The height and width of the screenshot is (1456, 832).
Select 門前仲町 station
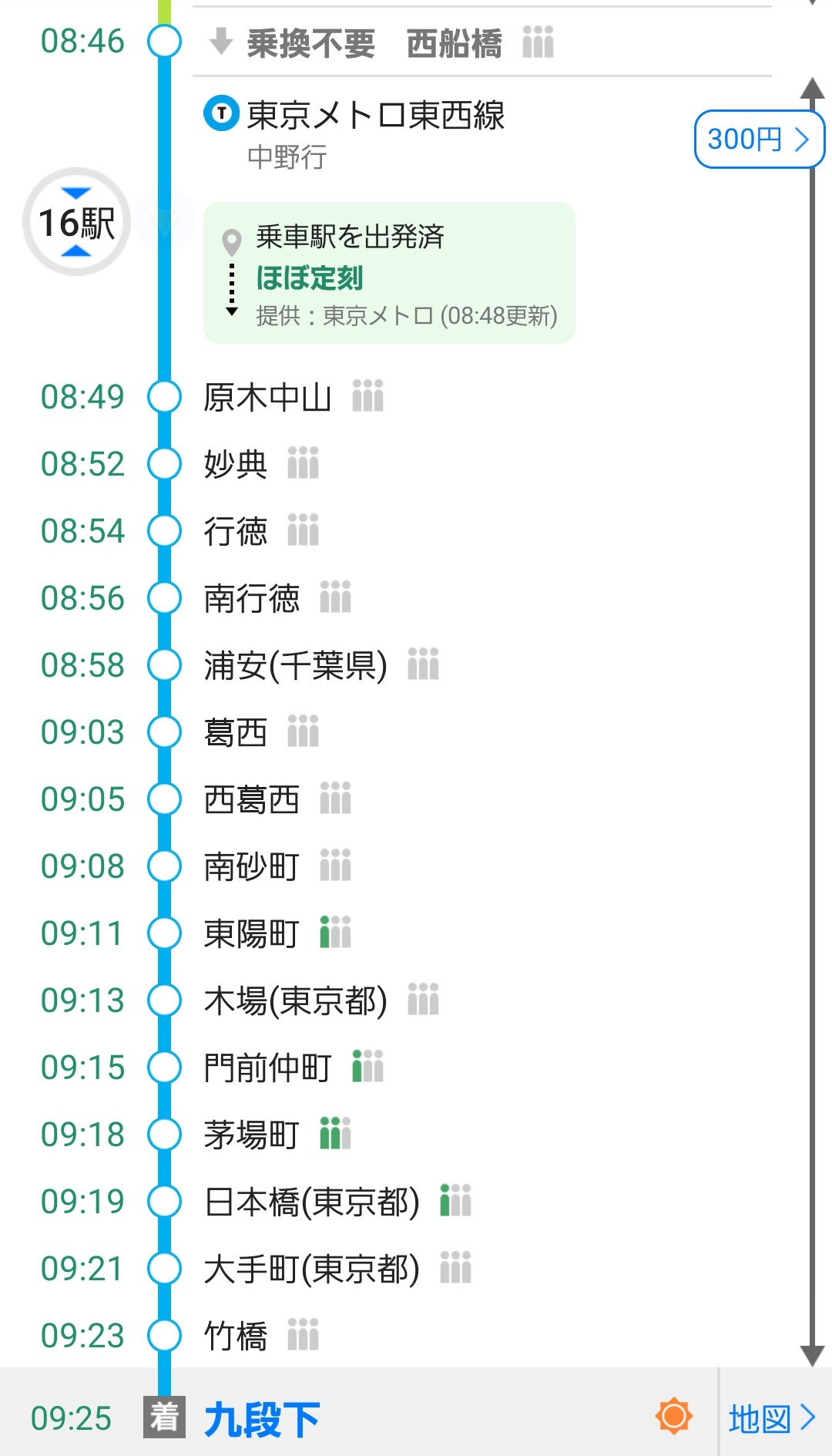click(267, 1068)
